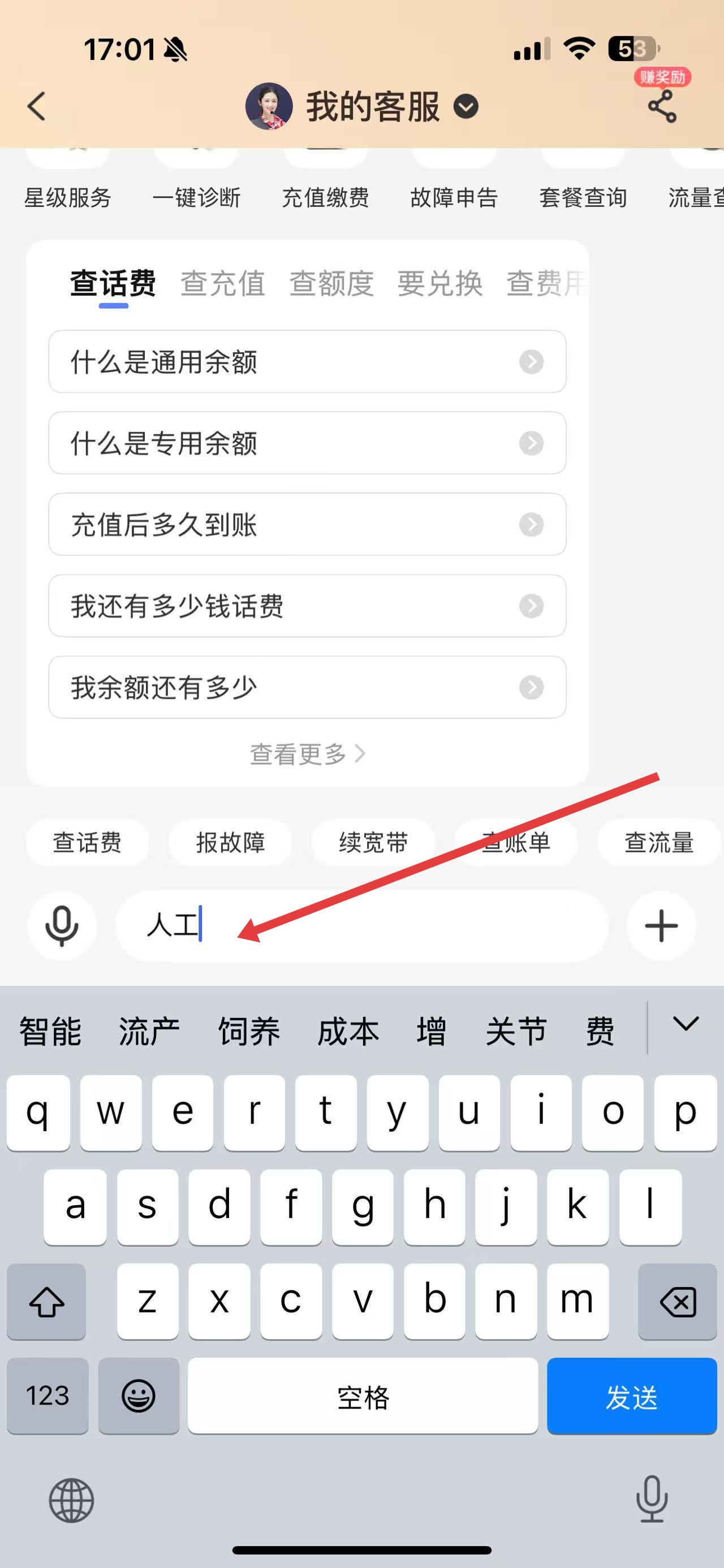Send the message with the 发送 key
The width and height of the screenshot is (724, 1568).
tap(631, 1396)
